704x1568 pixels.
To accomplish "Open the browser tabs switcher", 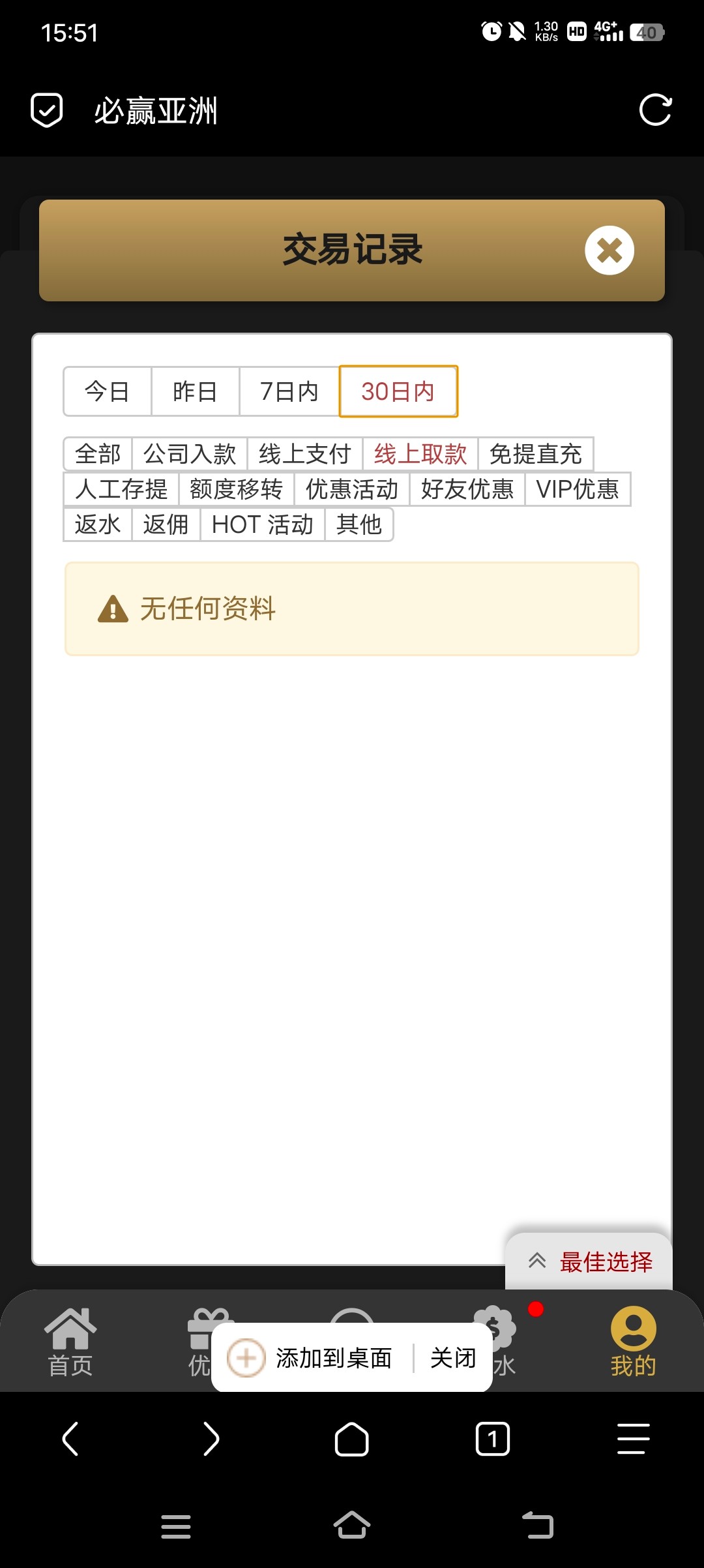I will (493, 1439).
